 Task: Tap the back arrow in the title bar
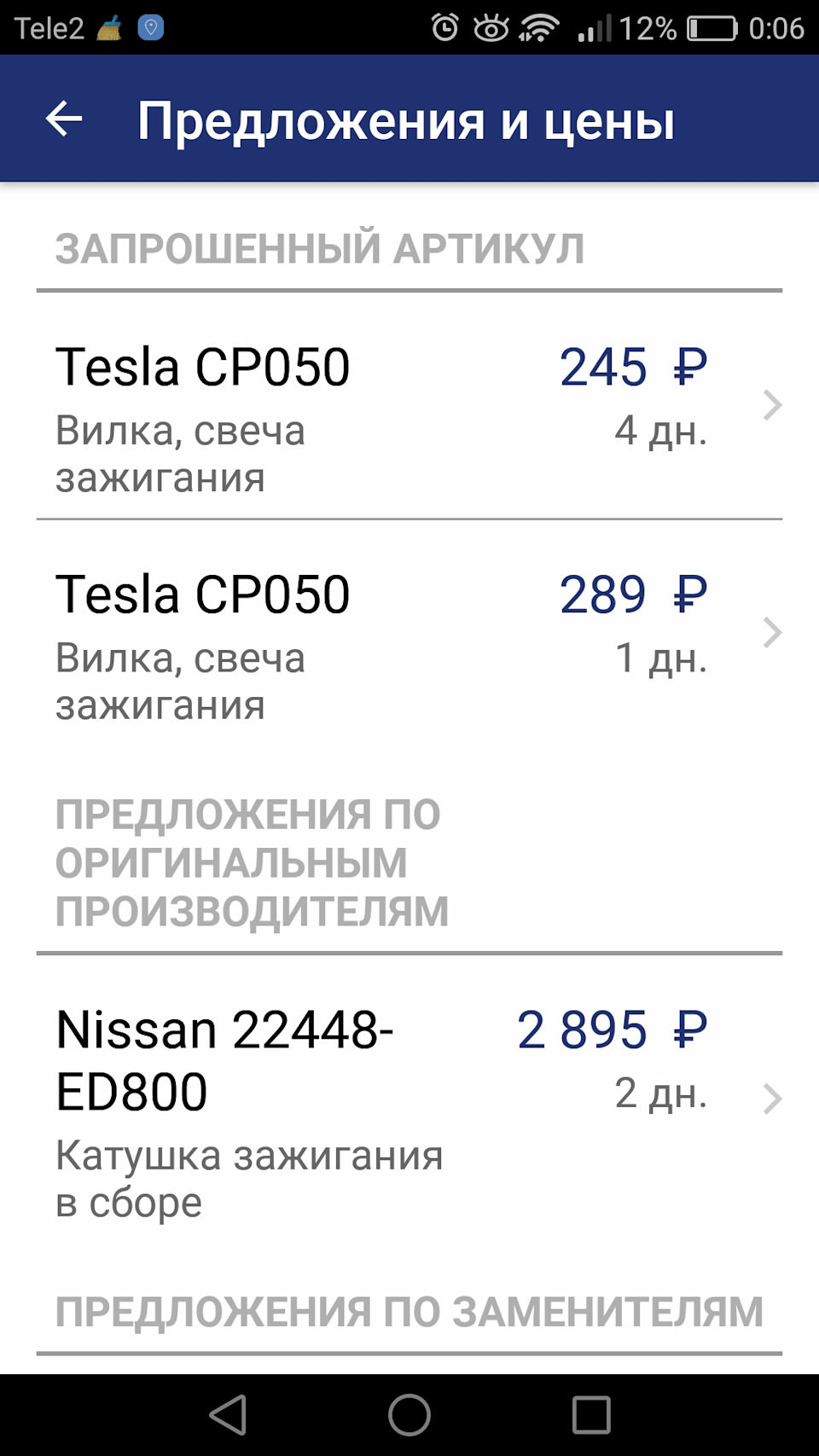pyautogui.click(x=64, y=119)
